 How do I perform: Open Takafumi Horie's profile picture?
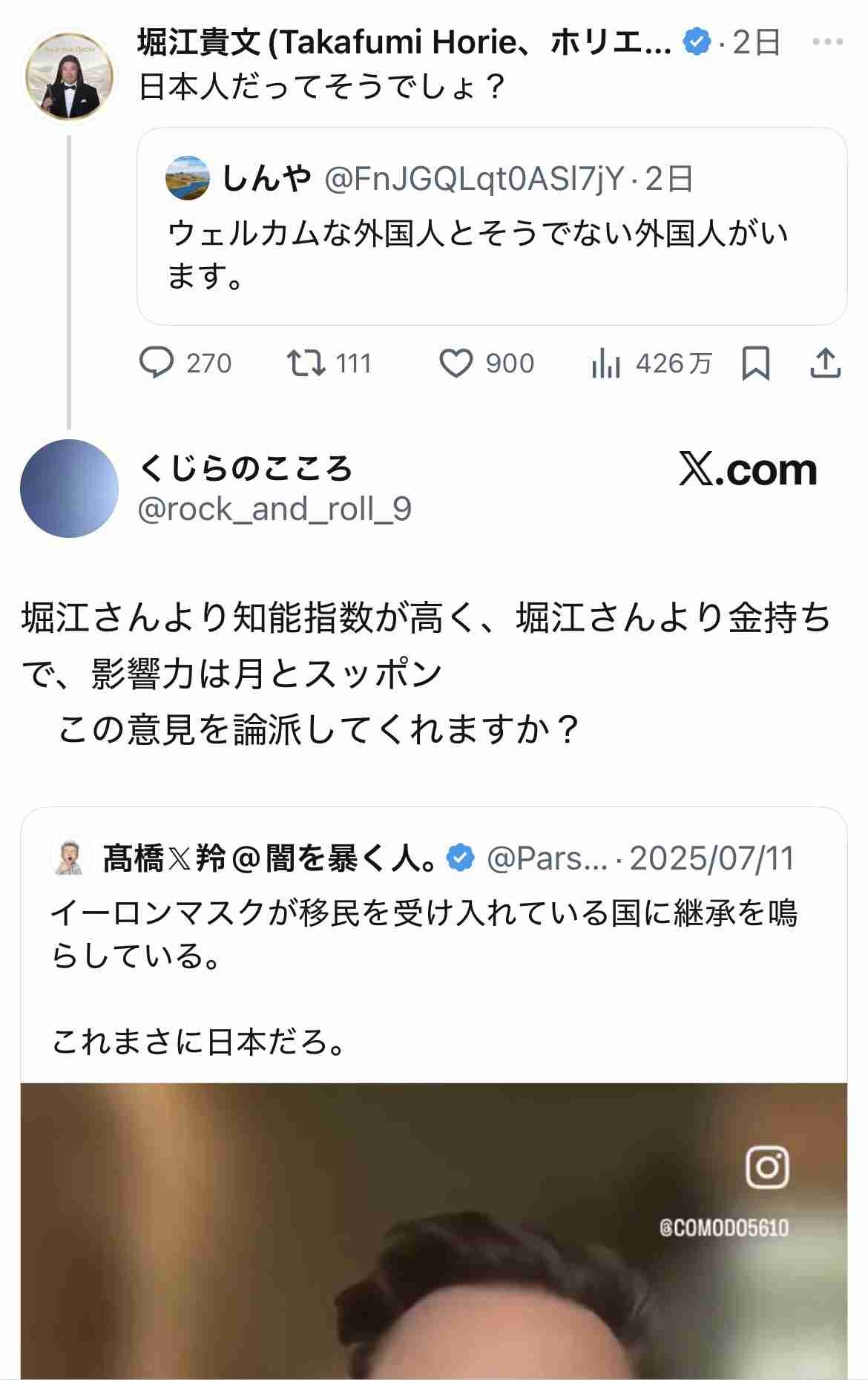70,75
